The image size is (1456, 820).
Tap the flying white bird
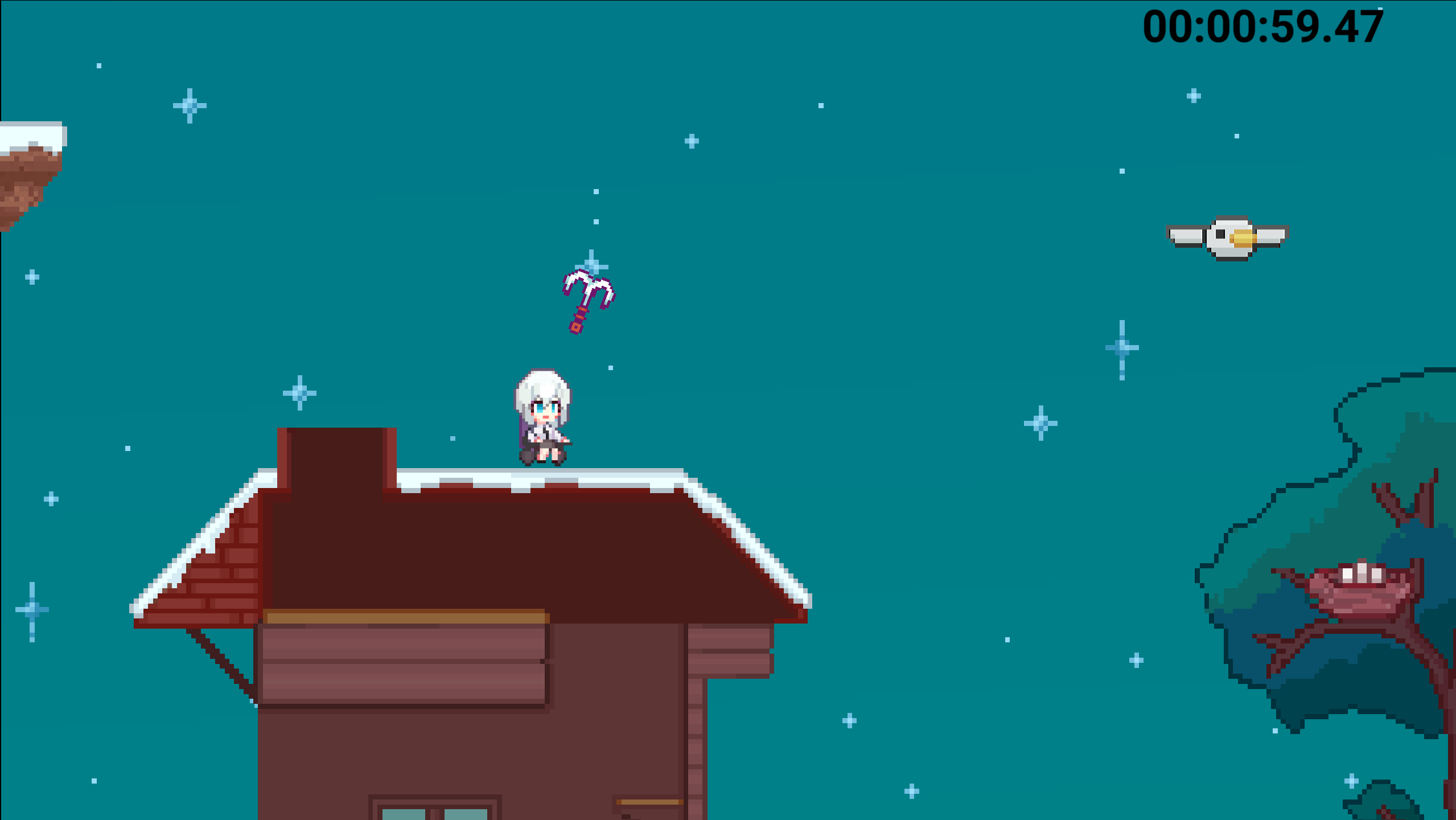(x=1228, y=237)
